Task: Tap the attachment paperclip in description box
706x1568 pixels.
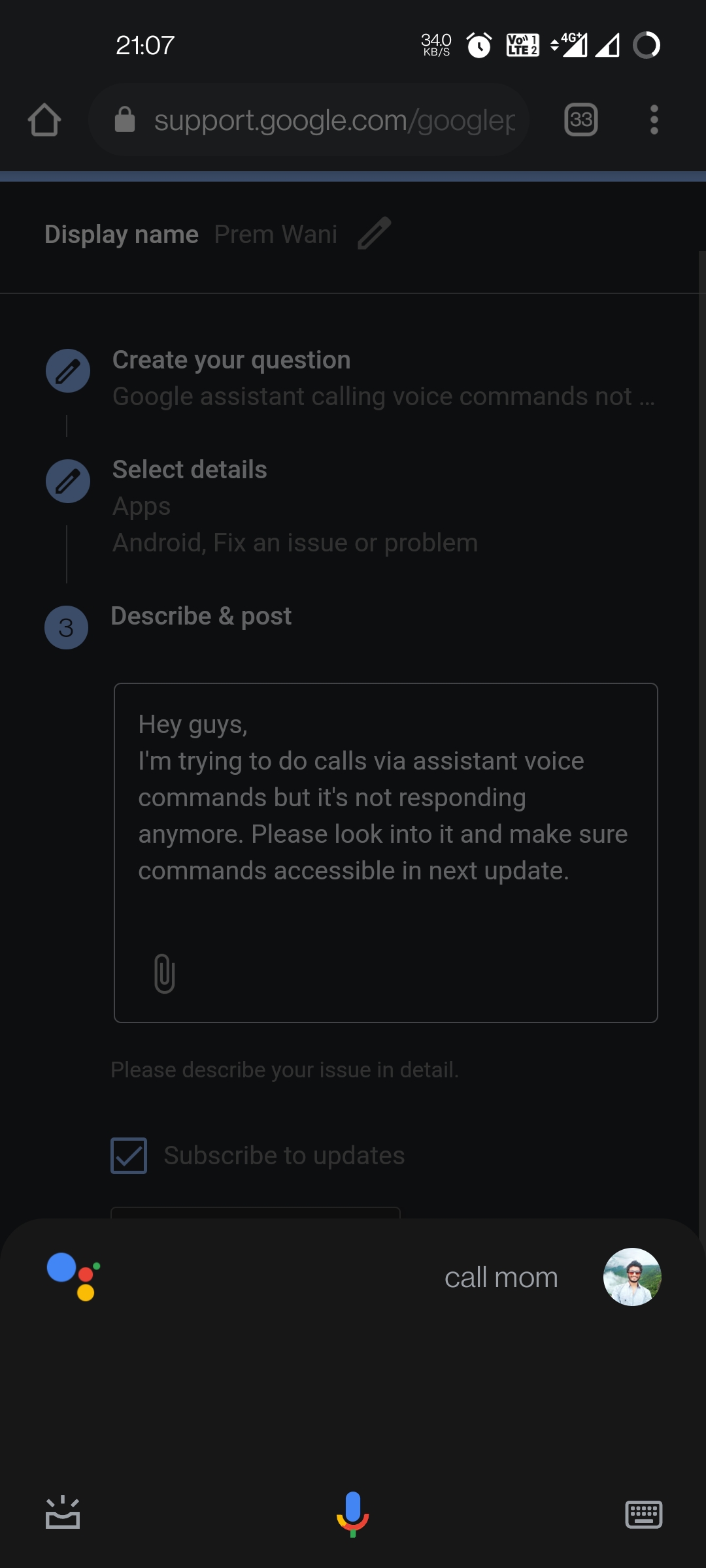Action: point(163,974)
